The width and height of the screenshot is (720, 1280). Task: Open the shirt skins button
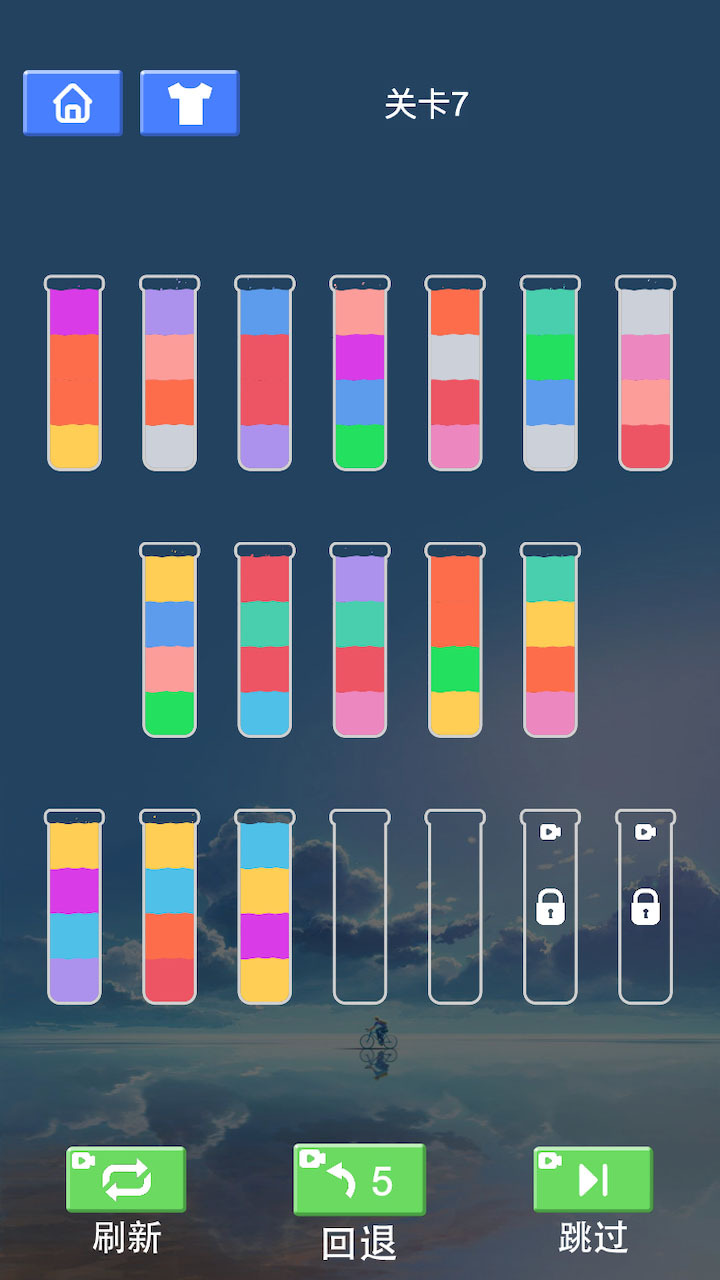190,103
